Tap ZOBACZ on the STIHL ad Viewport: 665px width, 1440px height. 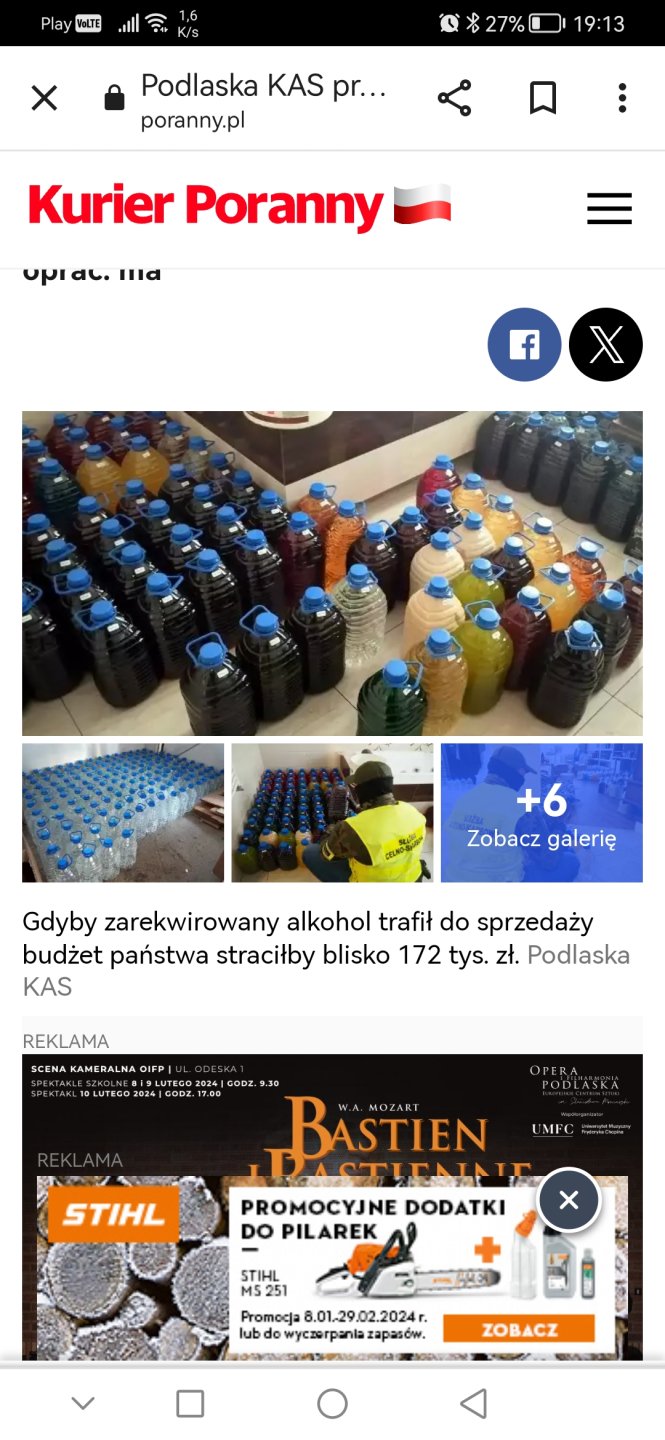click(x=518, y=1329)
